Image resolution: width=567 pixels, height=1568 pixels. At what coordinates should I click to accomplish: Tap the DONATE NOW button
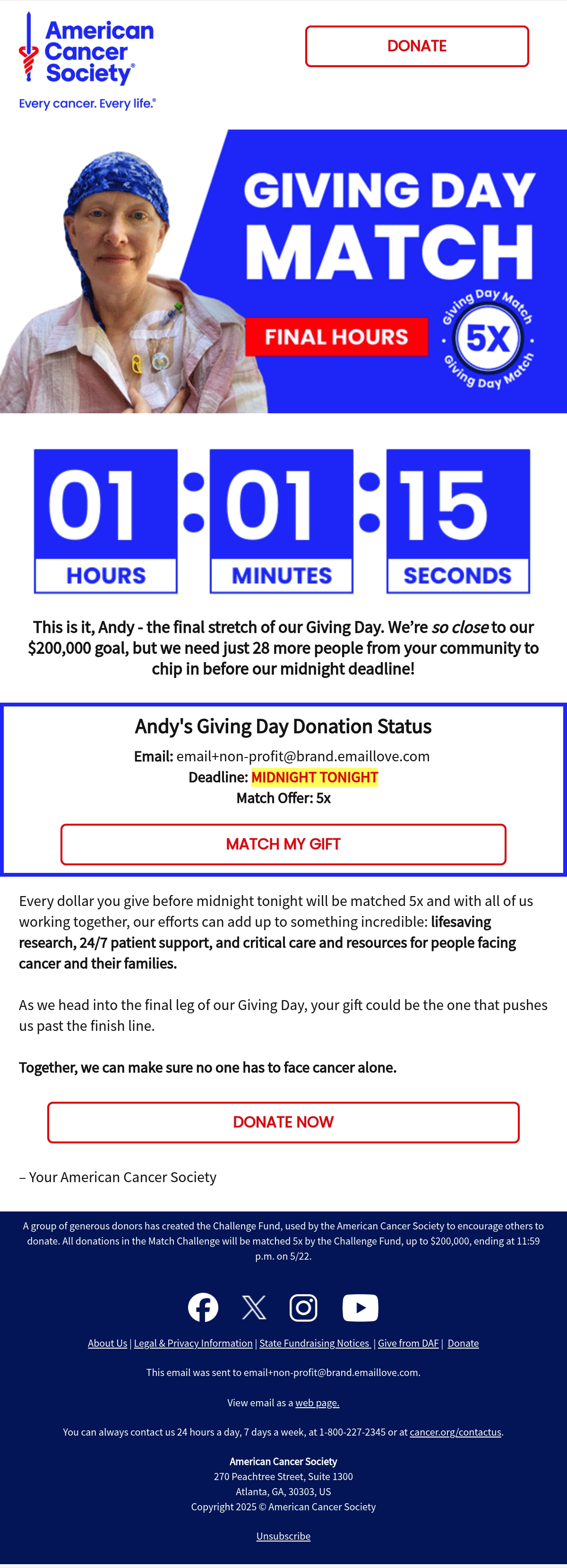point(283,1122)
